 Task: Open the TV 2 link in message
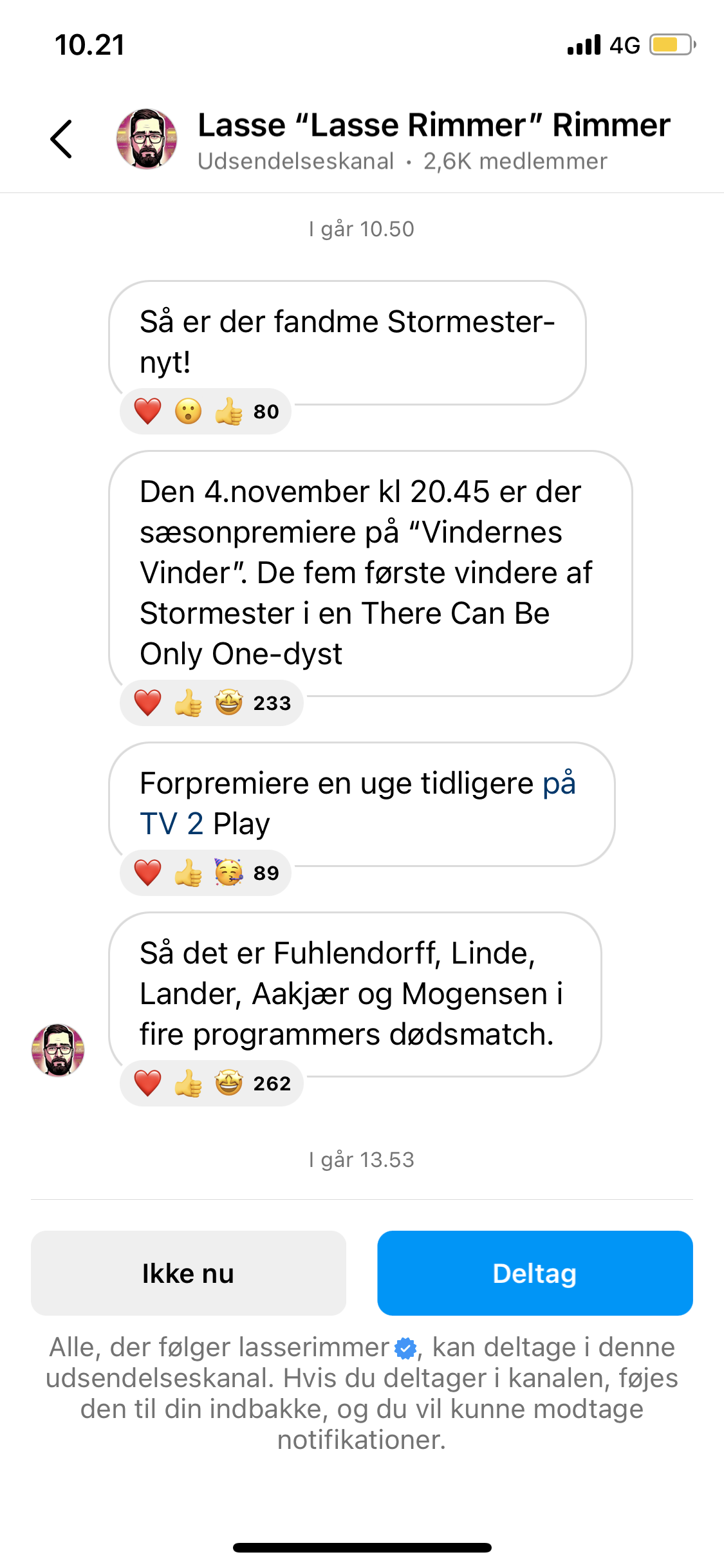point(171,823)
